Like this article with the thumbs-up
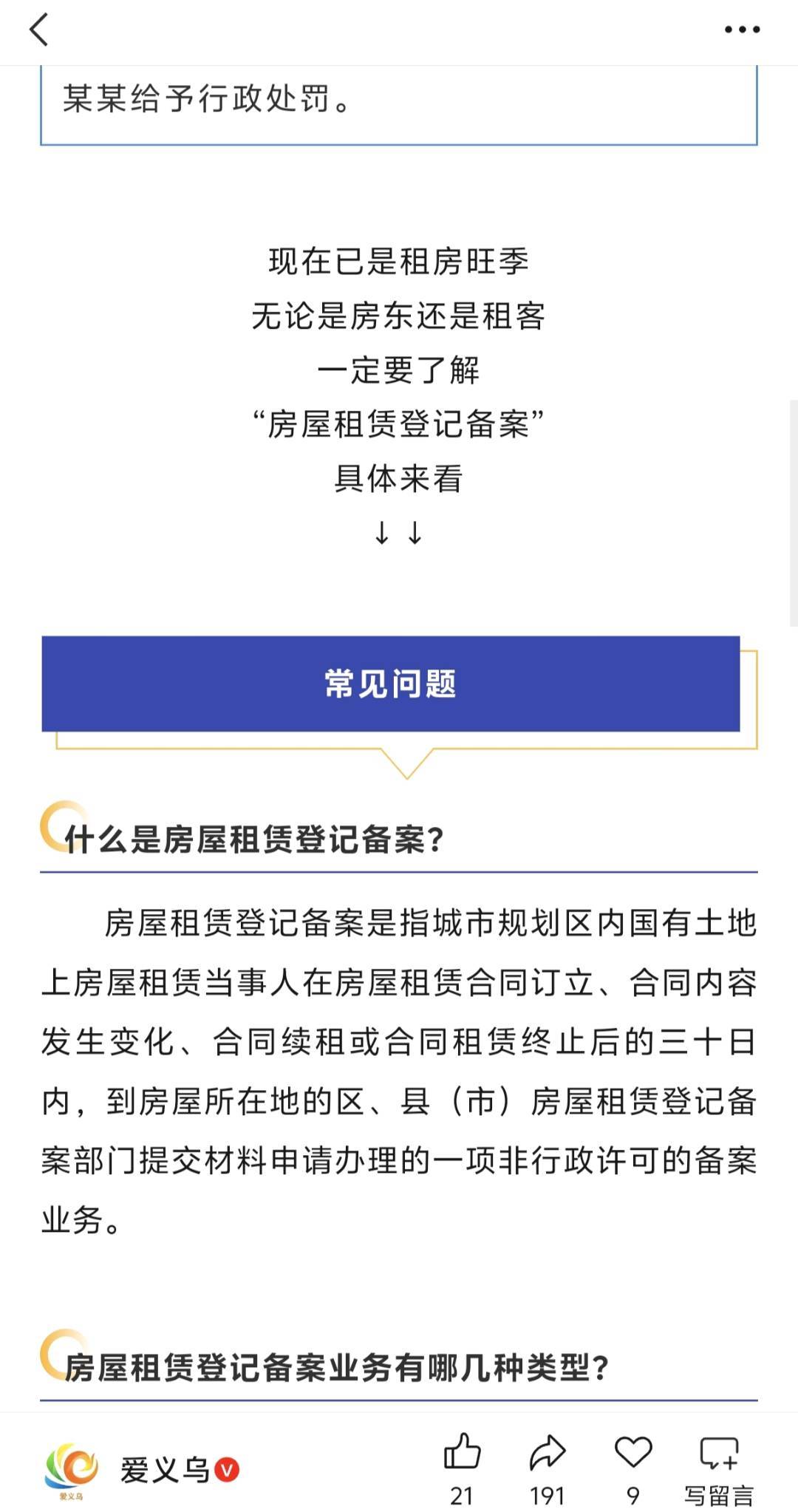 pos(462,1468)
